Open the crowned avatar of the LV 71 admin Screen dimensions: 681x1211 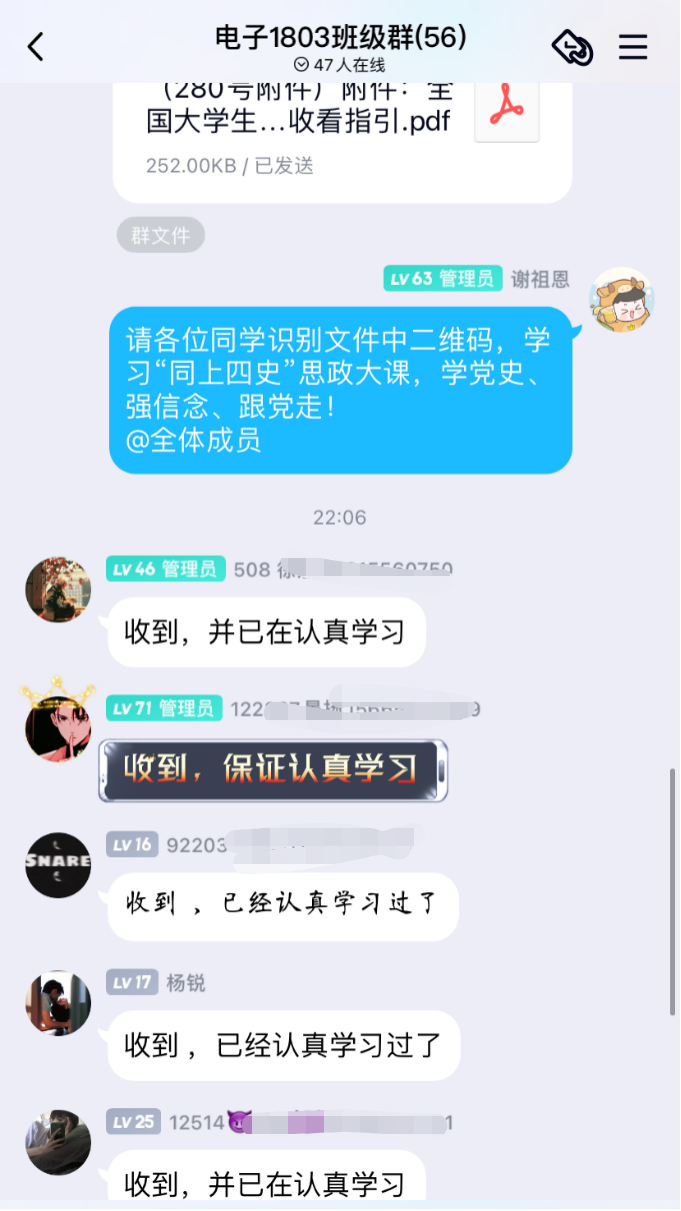pos(58,727)
